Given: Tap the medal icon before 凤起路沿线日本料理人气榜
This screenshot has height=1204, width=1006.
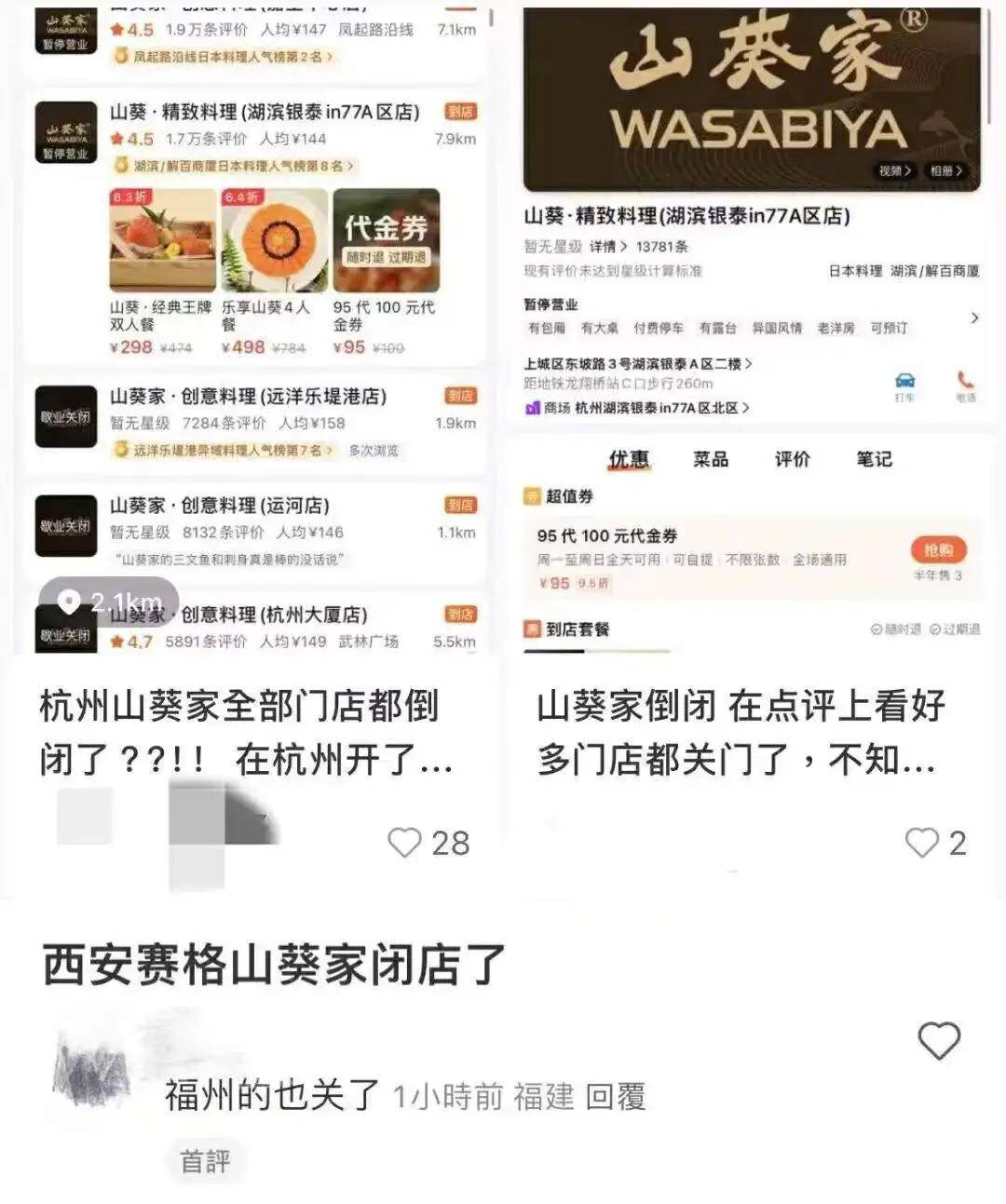Looking at the screenshot, I should point(119,56).
